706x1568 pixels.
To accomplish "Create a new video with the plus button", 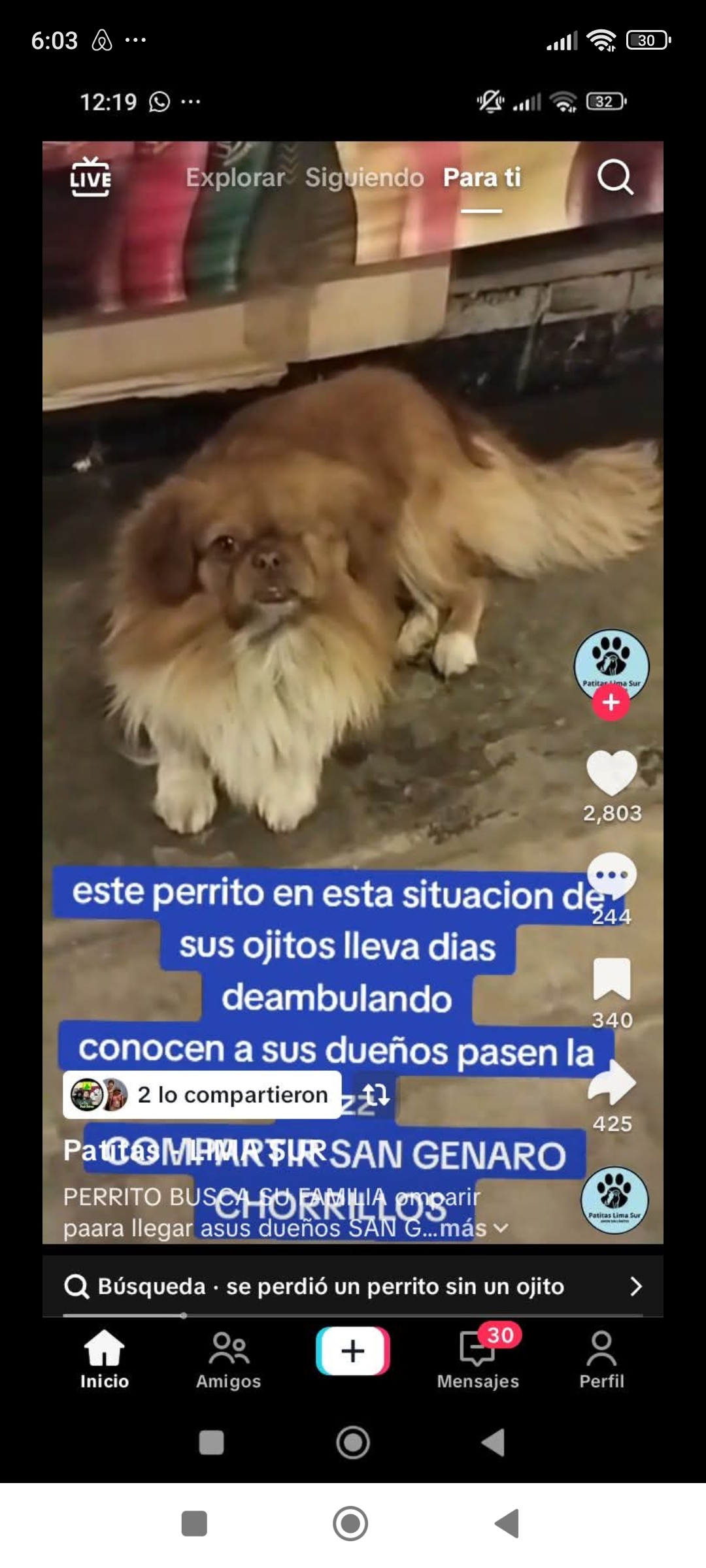I will 353,1350.
